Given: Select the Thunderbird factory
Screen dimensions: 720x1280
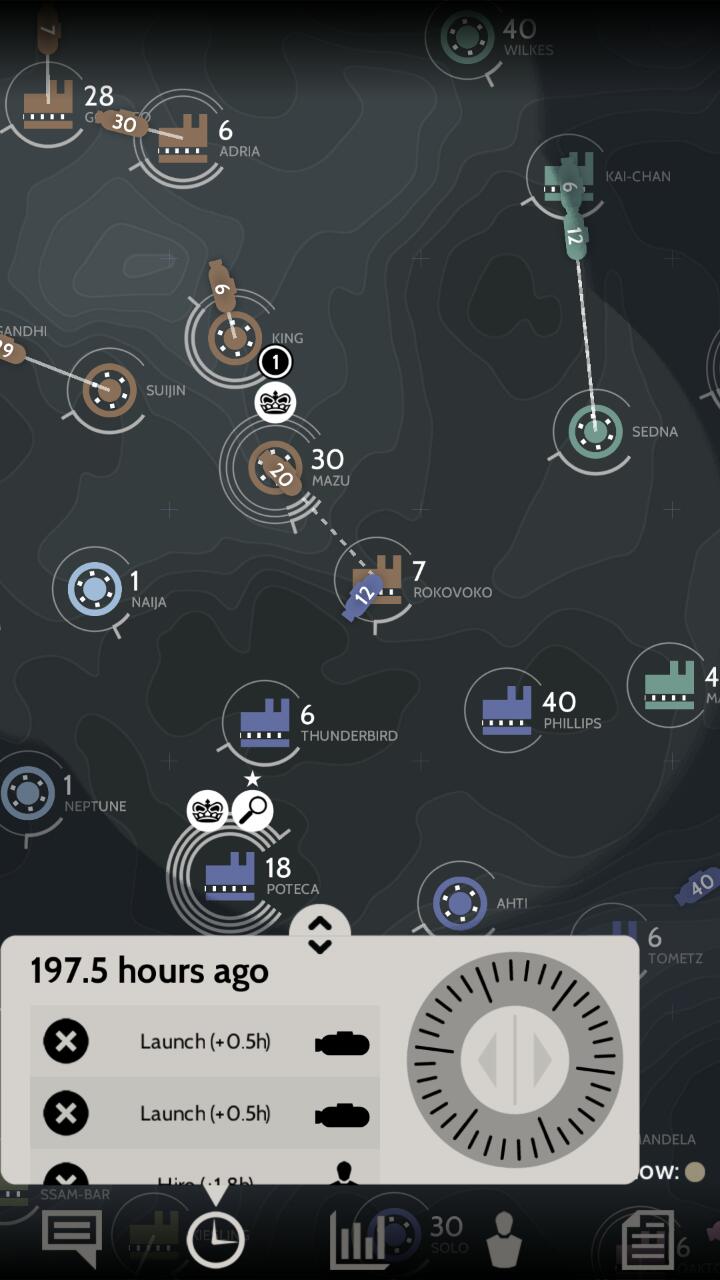Looking at the screenshot, I should (265, 722).
